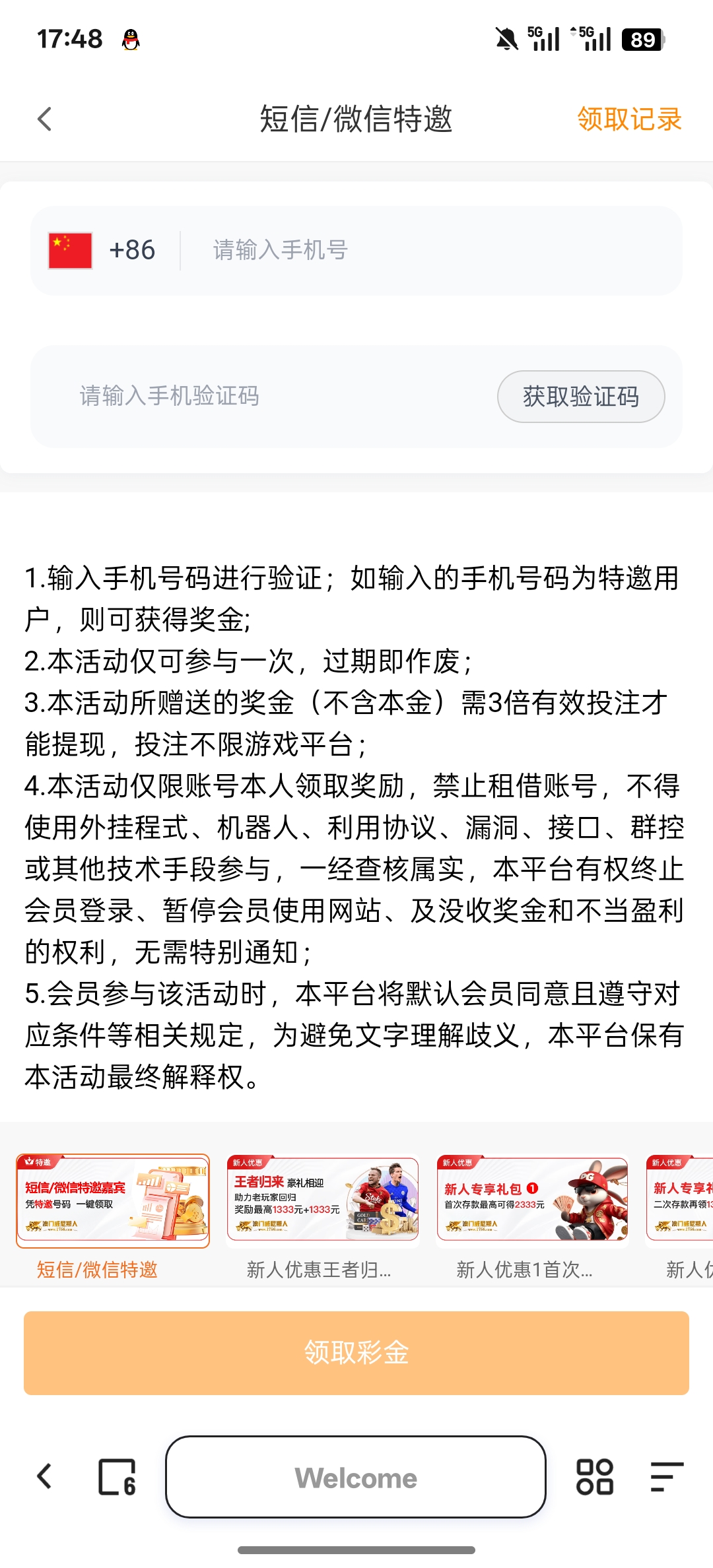
Task: Open the browser's three-line menu
Action: (665, 1477)
